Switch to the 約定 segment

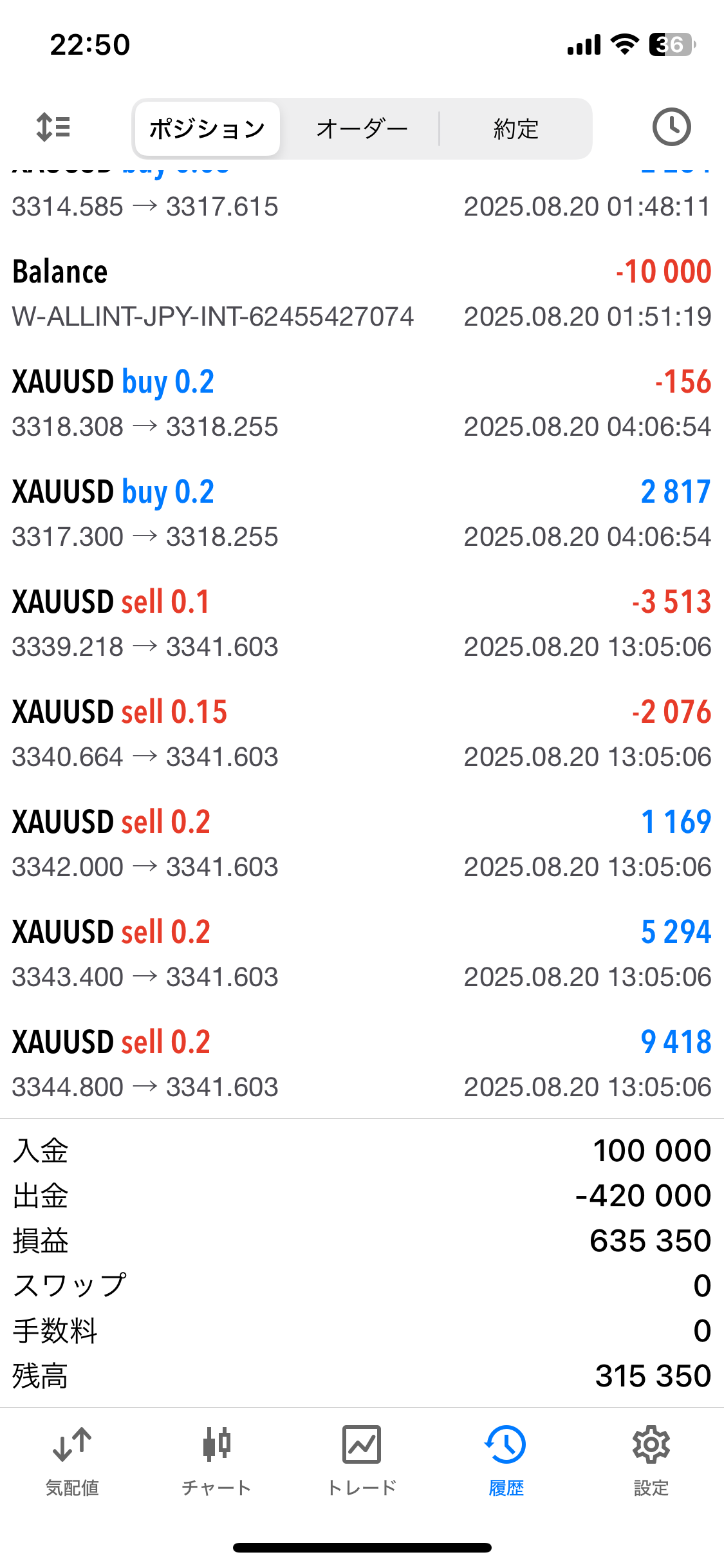(x=515, y=129)
